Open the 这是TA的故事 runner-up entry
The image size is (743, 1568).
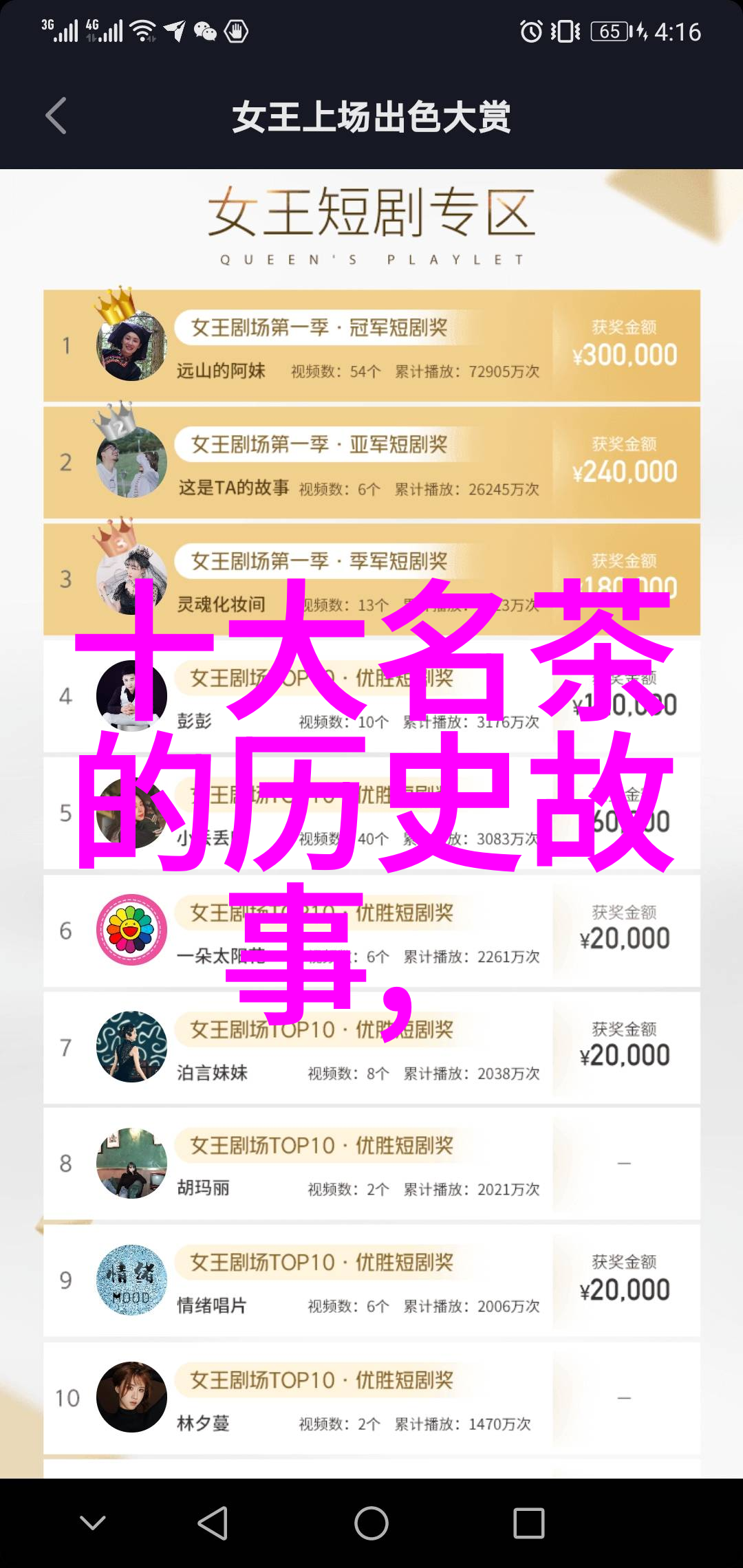371,463
